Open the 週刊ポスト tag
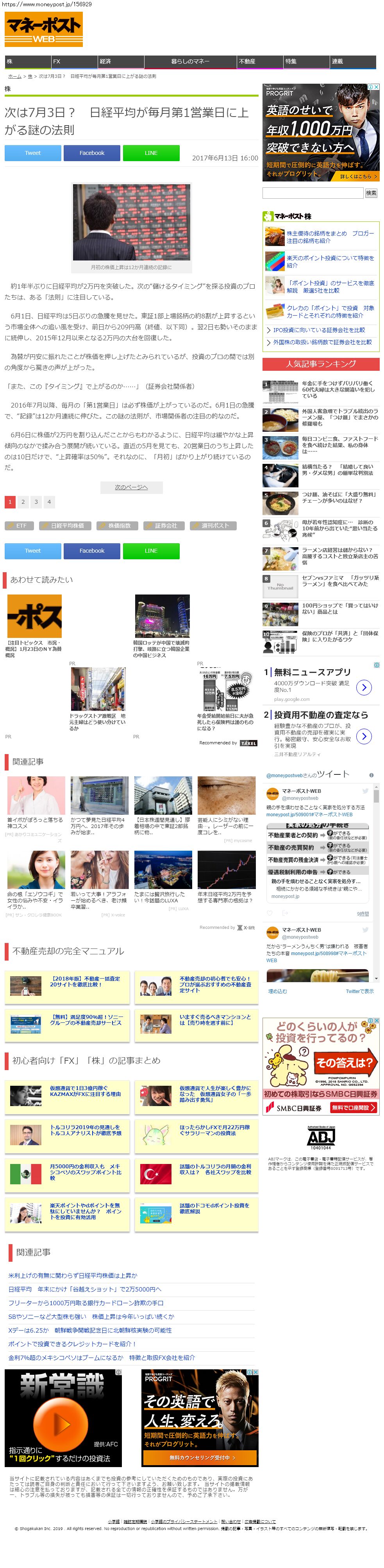The height and width of the screenshot is (1568, 384). (x=213, y=525)
